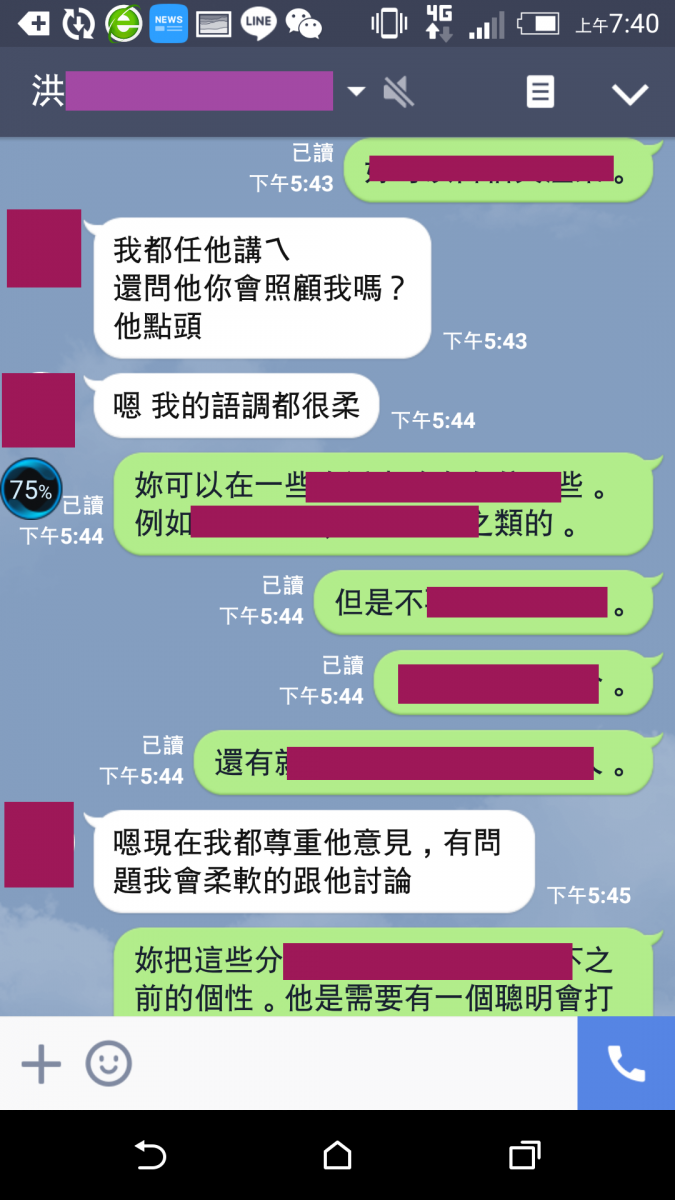Tap the 75% floating battery widget
Image resolution: width=675 pixels, height=1200 pixels.
(x=31, y=489)
